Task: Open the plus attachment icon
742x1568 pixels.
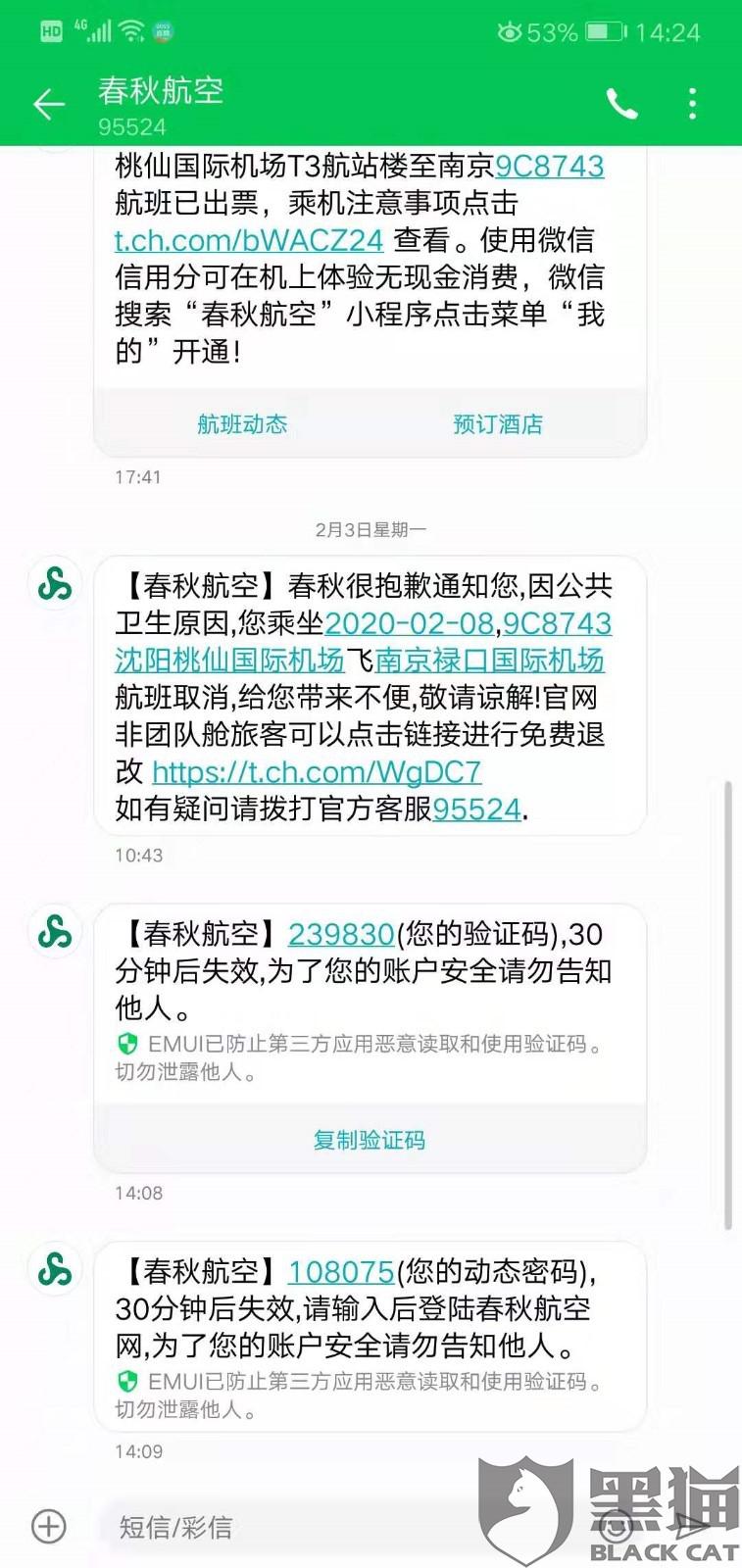Action: 49,1526
